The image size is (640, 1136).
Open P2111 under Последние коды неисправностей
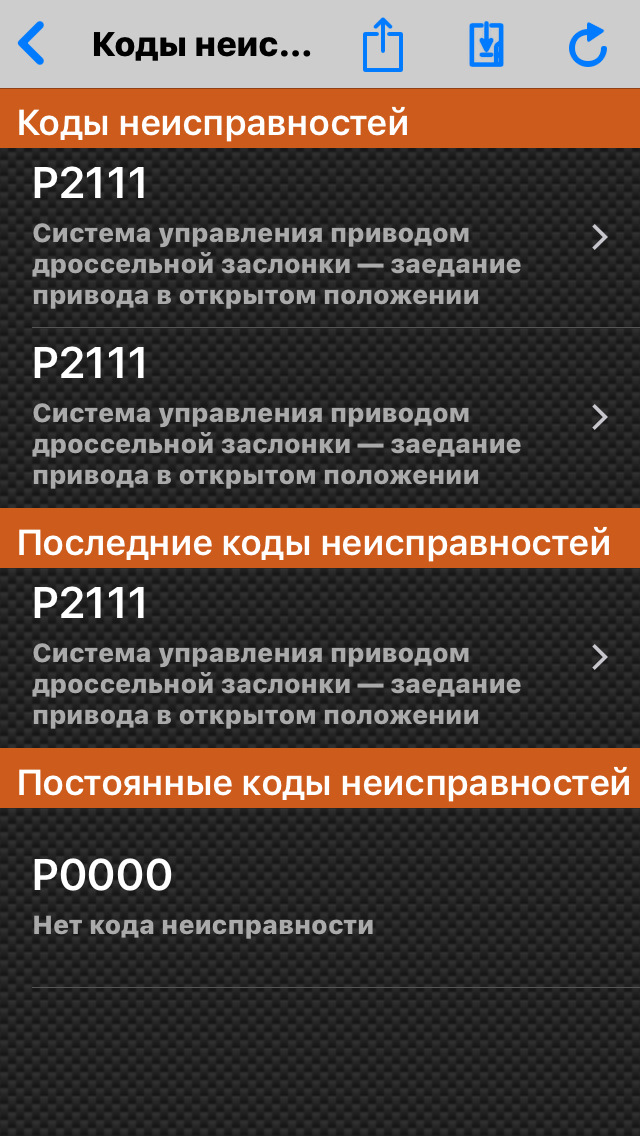[320, 657]
